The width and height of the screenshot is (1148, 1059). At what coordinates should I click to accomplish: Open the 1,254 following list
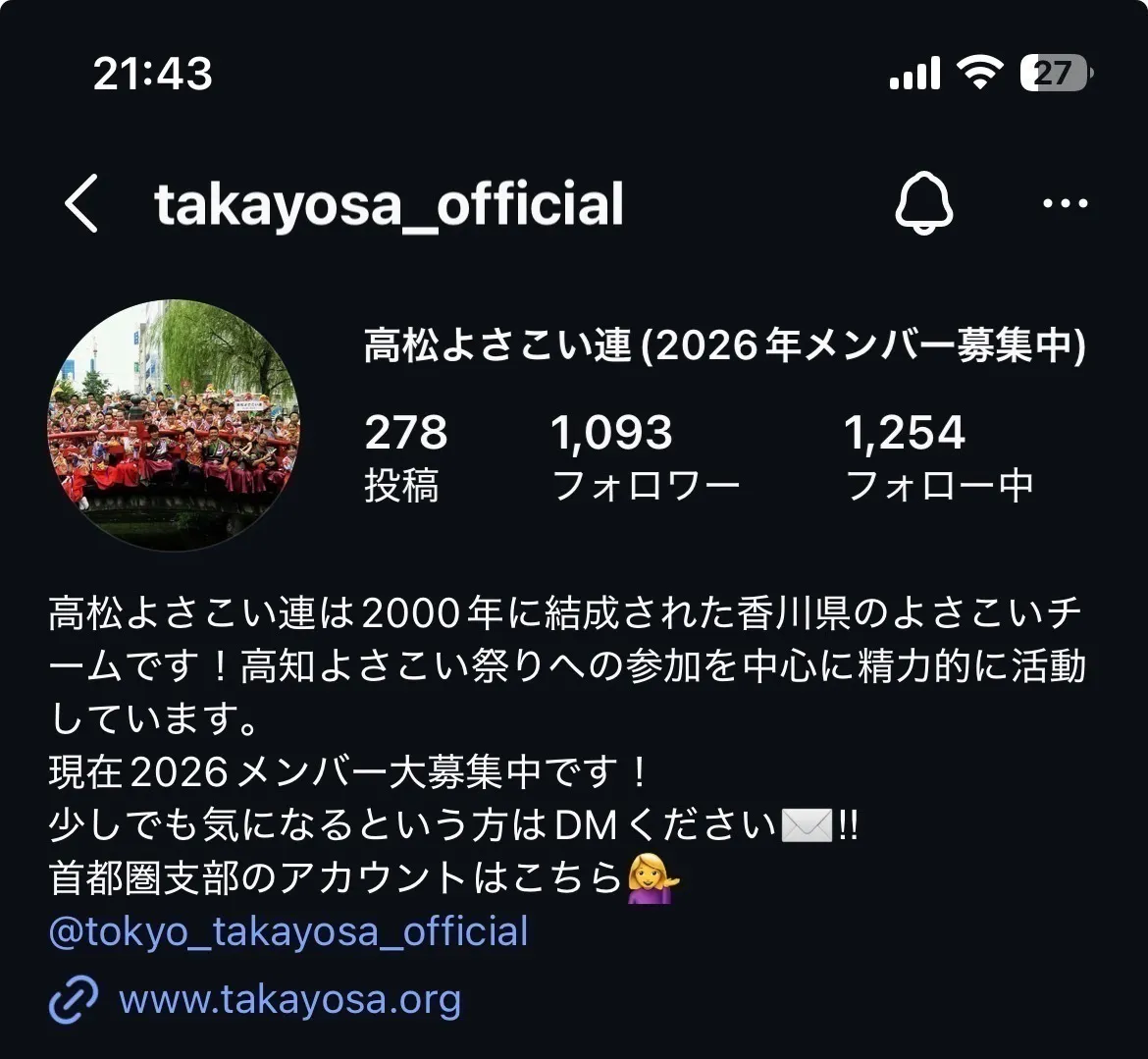(x=938, y=457)
